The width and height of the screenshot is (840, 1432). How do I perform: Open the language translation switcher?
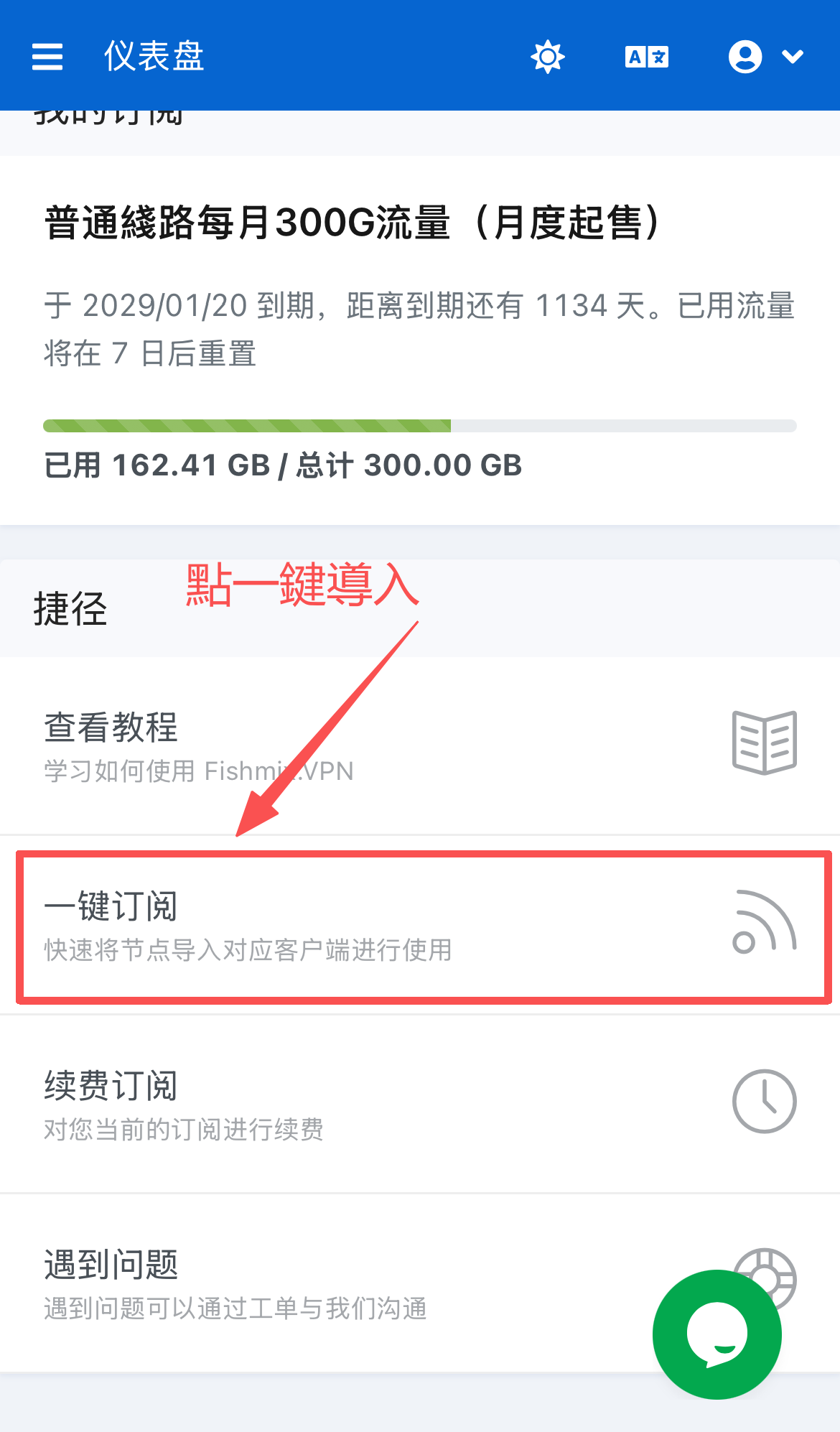tap(647, 57)
